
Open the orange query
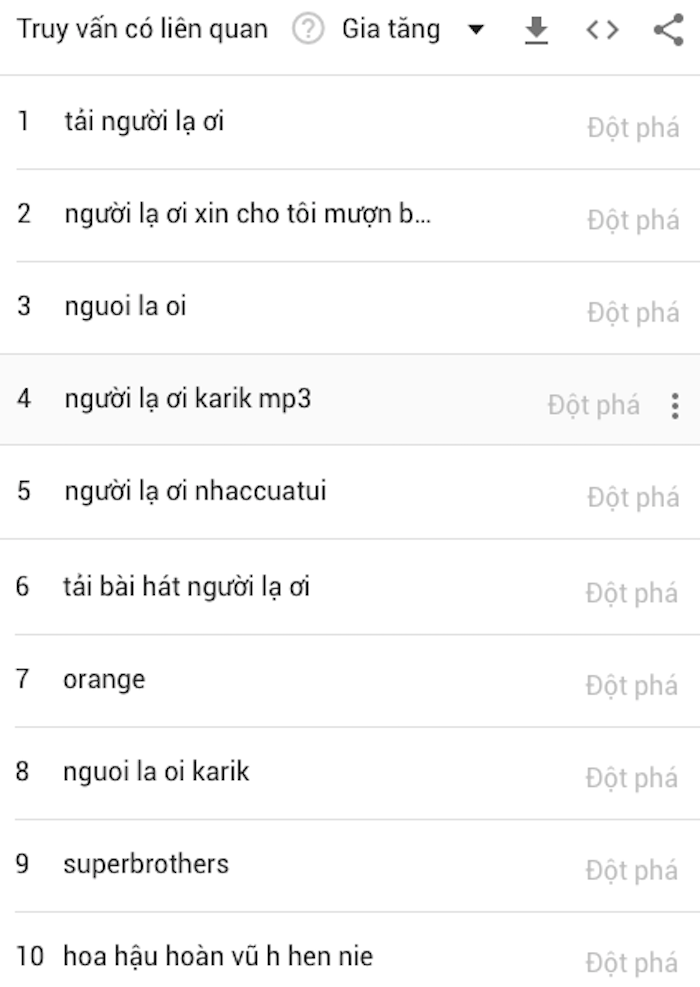(104, 680)
